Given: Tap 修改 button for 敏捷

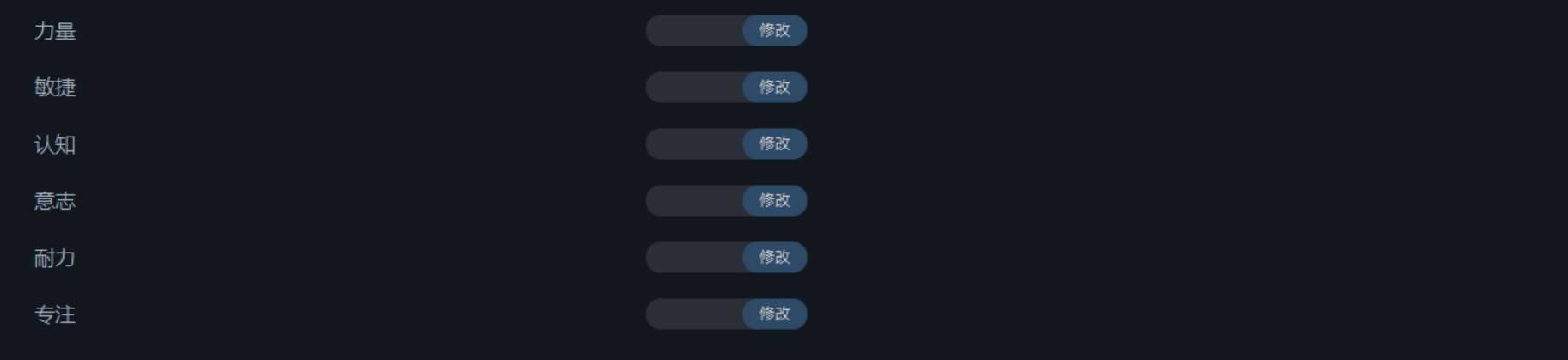Looking at the screenshot, I should (774, 88).
